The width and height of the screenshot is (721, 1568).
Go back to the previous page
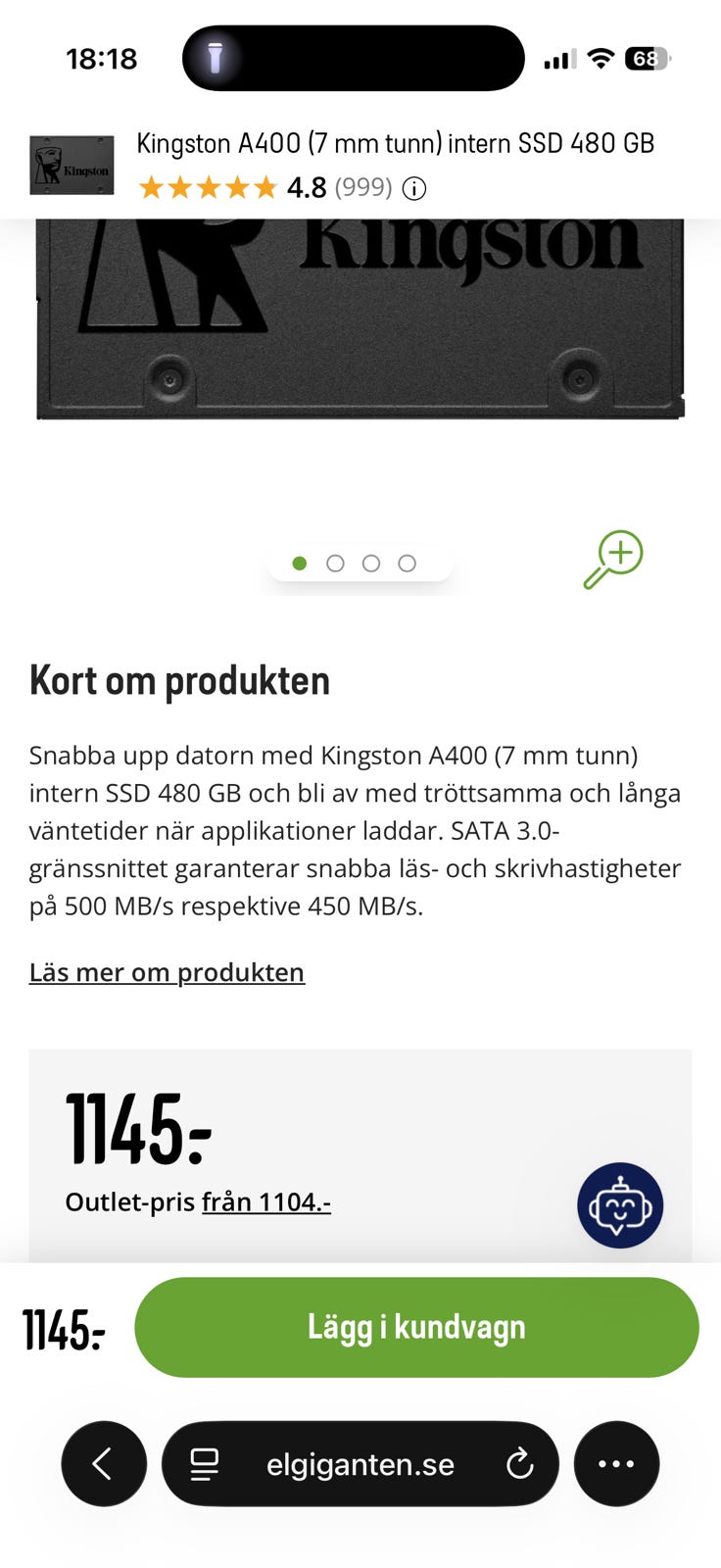(103, 1463)
